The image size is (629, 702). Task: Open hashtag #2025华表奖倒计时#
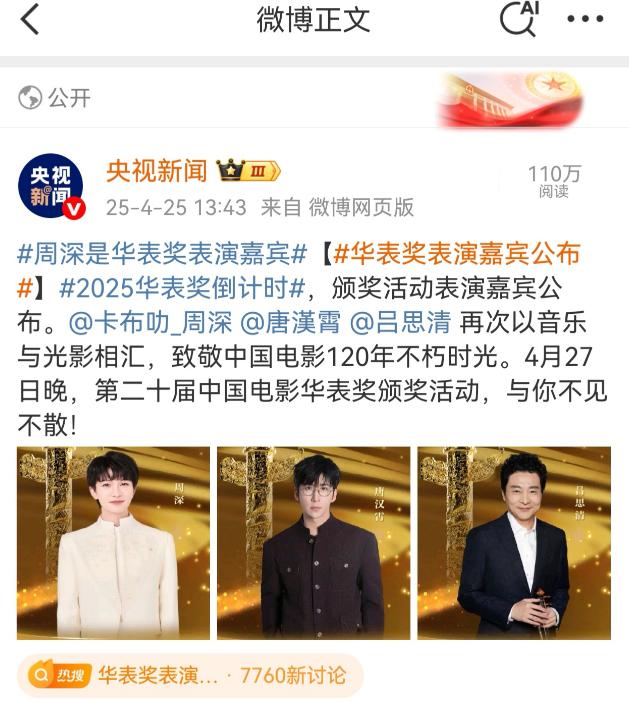(x=182, y=288)
